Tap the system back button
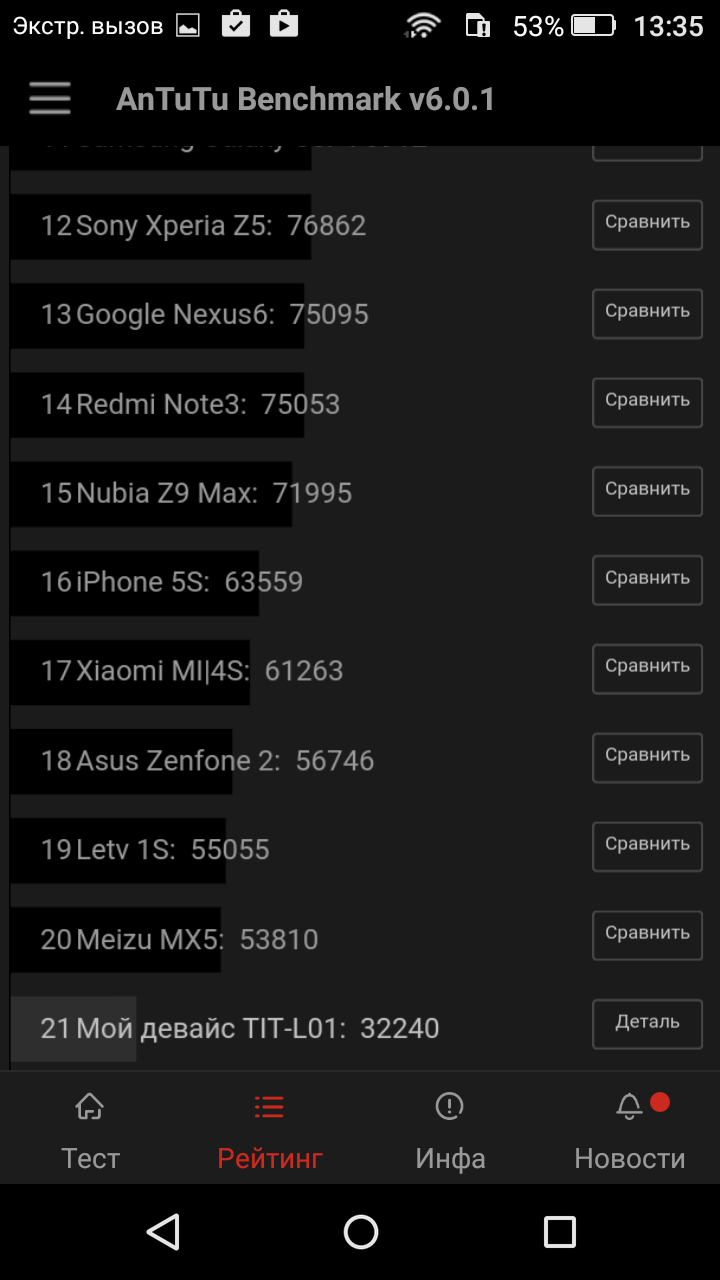The height and width of the screenshot is (1280, 720). click(x=162, y=1232)
